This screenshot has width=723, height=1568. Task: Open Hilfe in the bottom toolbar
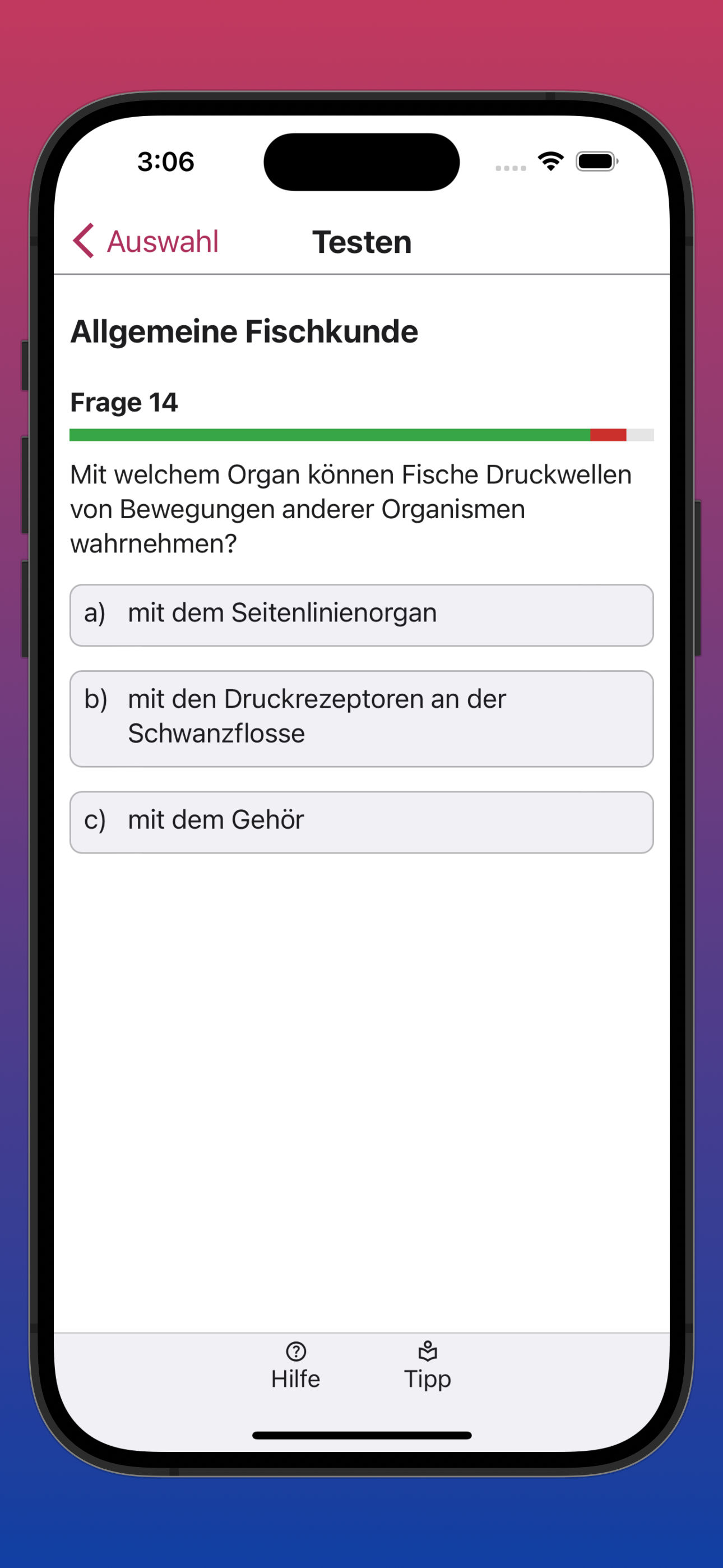pos(296,1367)
